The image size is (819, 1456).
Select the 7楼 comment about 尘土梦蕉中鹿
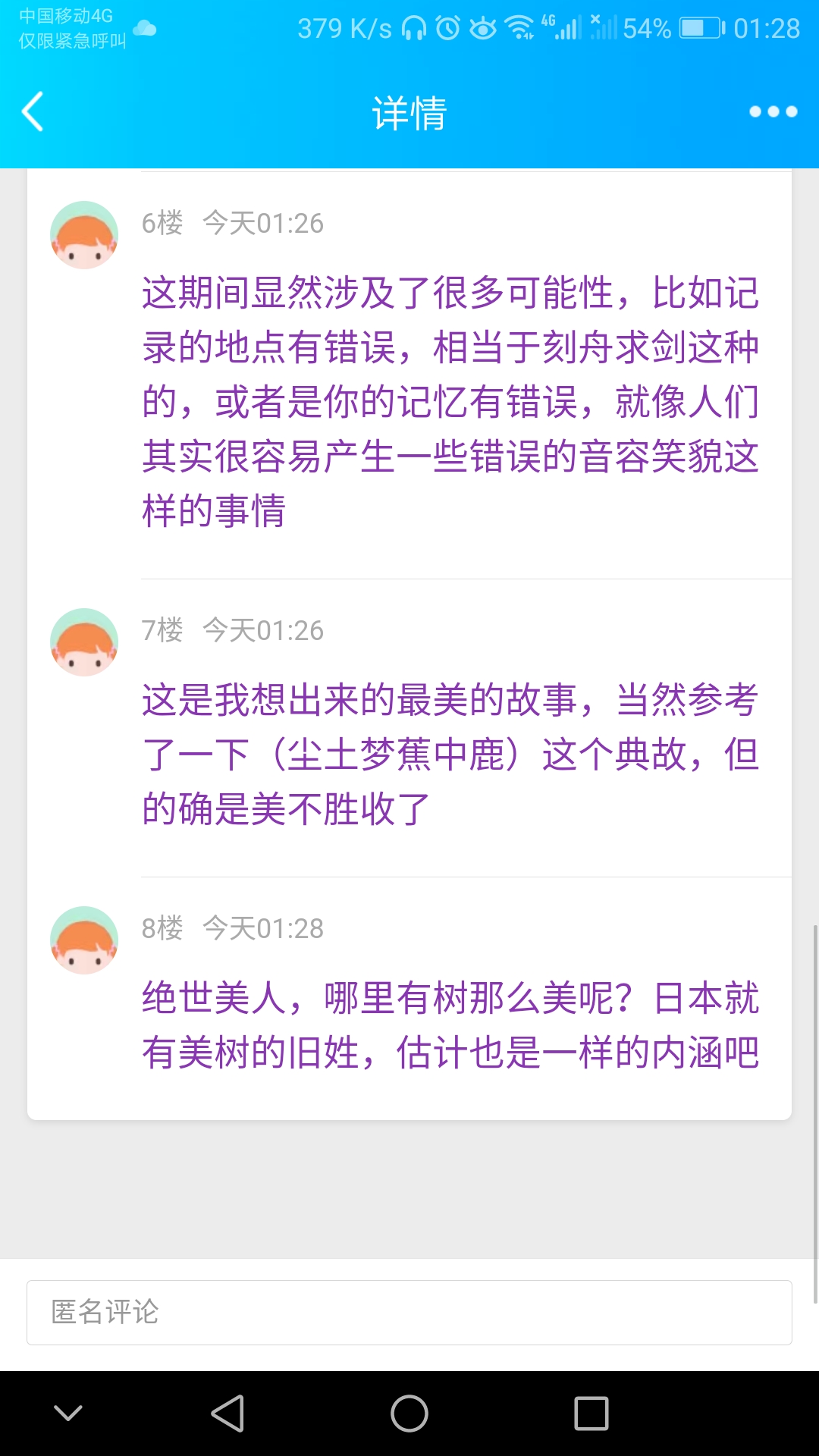(x=450, y=754)
